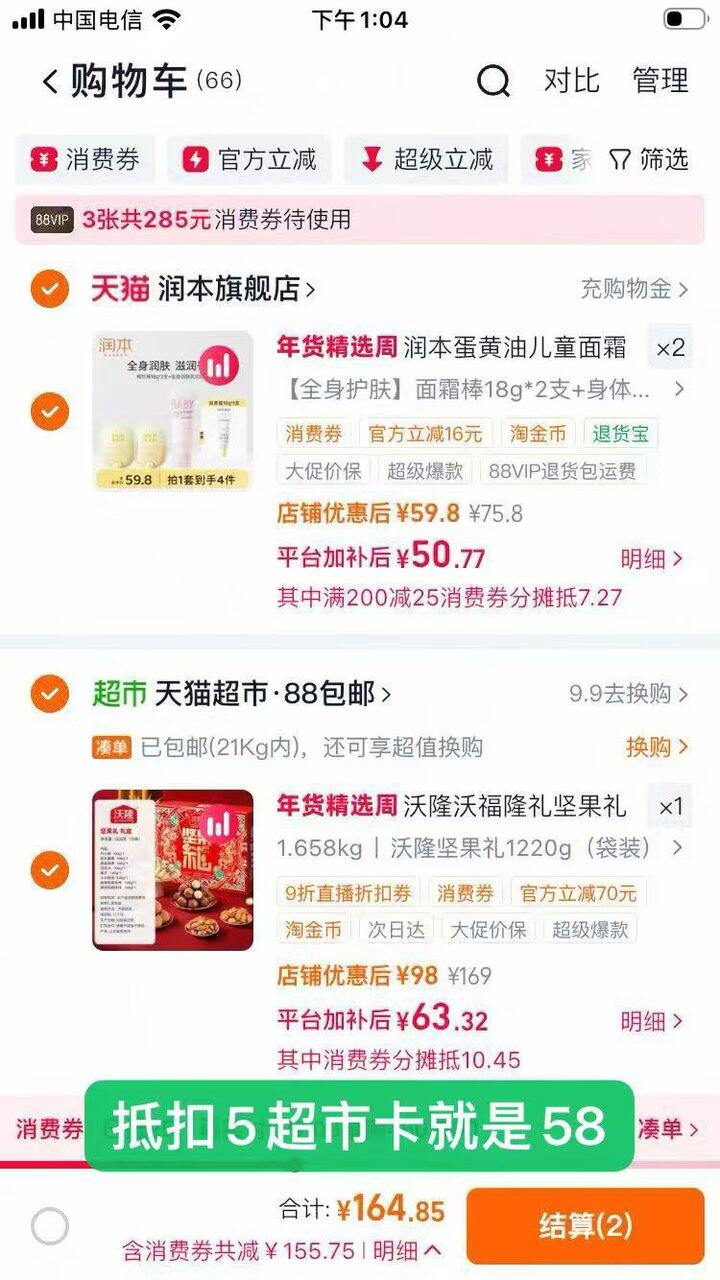Uncheck the 沃隆坚果礼 item checkbox
The height and width of the screenshot is (1280, 720).
click(49, 871)
